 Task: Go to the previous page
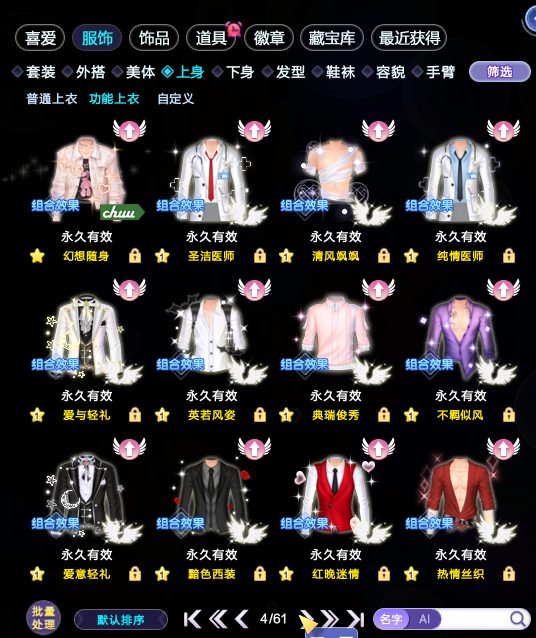[242, 619]
